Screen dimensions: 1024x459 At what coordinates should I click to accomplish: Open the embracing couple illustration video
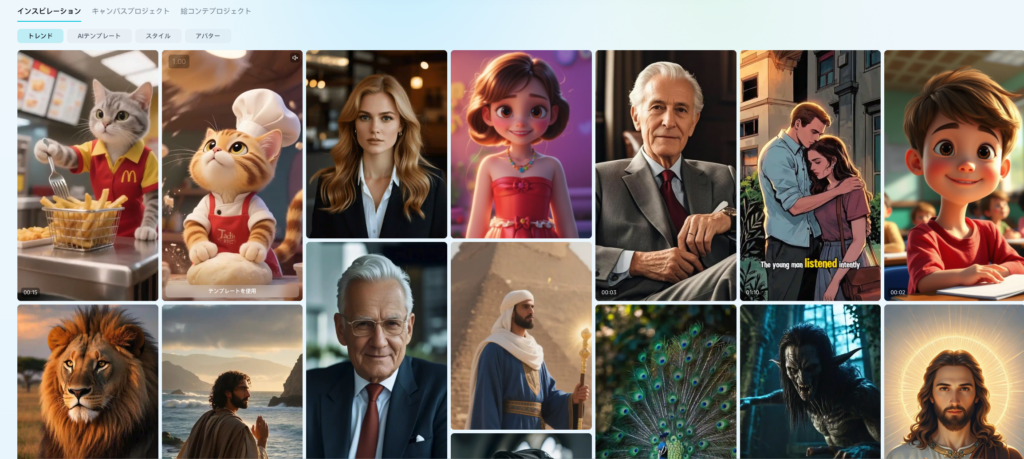(810, 175)
